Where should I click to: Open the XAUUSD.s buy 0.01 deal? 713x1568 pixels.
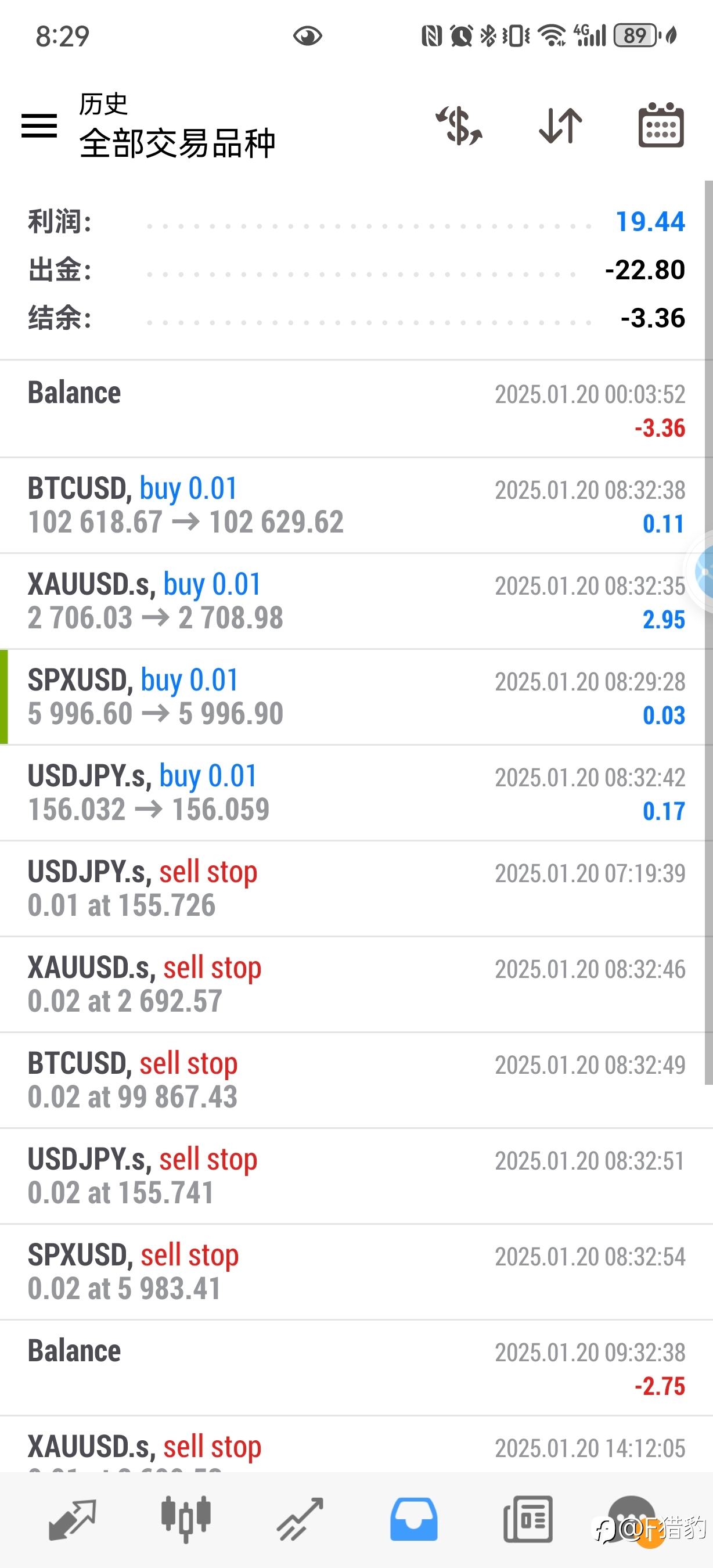356,602
